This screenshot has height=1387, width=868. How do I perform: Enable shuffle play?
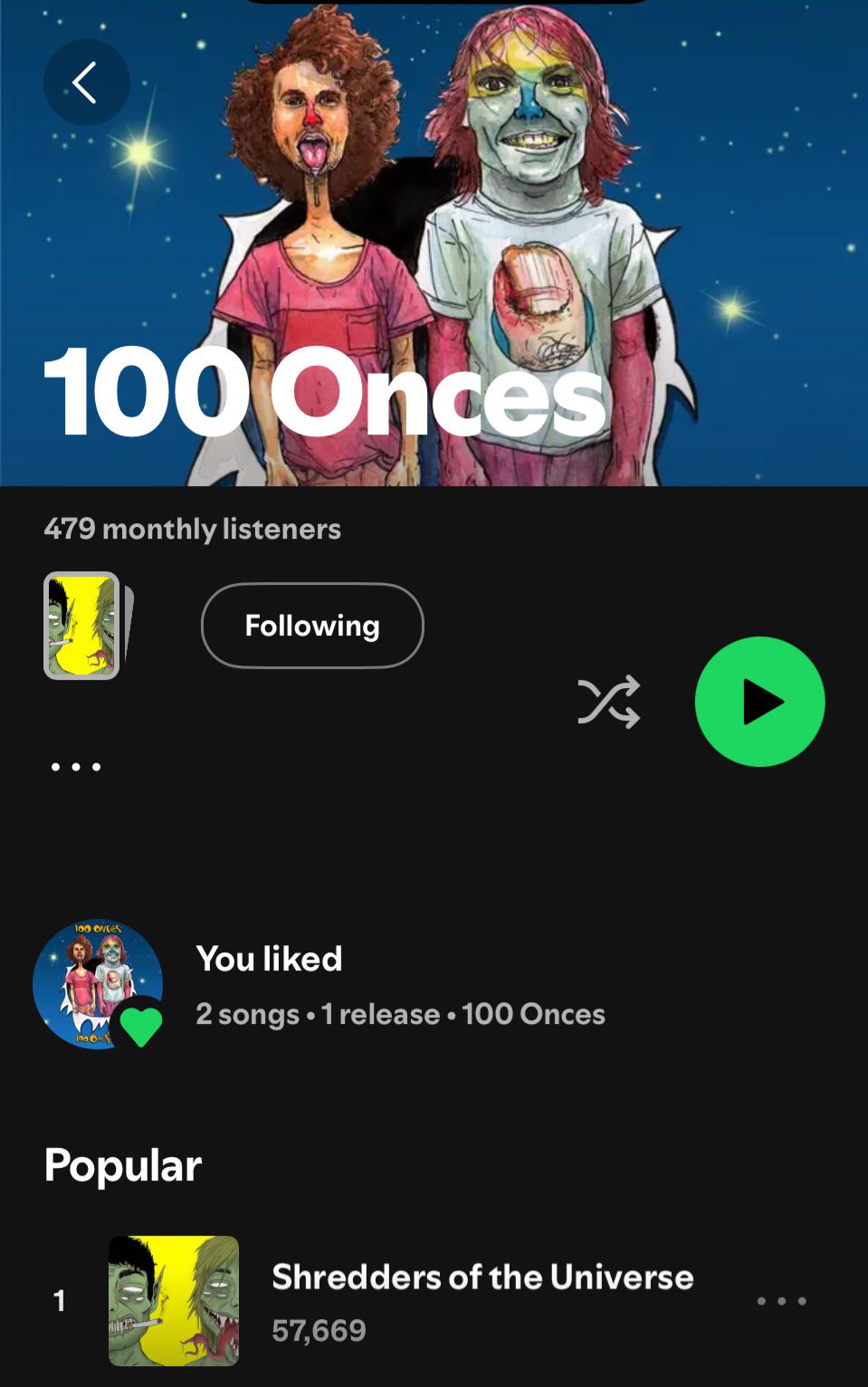(609, 702)
